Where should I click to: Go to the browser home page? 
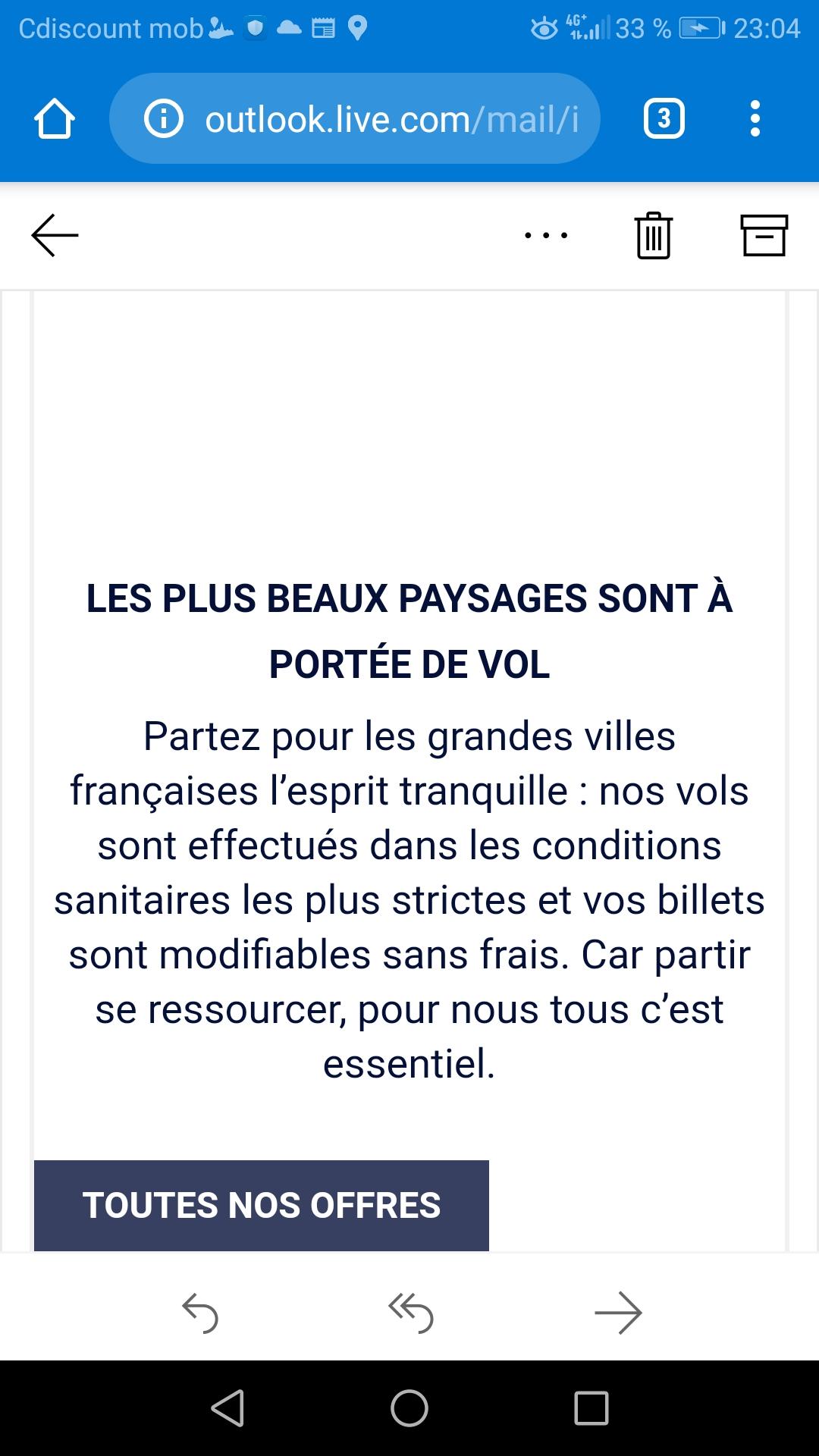[x=54, y=119]
